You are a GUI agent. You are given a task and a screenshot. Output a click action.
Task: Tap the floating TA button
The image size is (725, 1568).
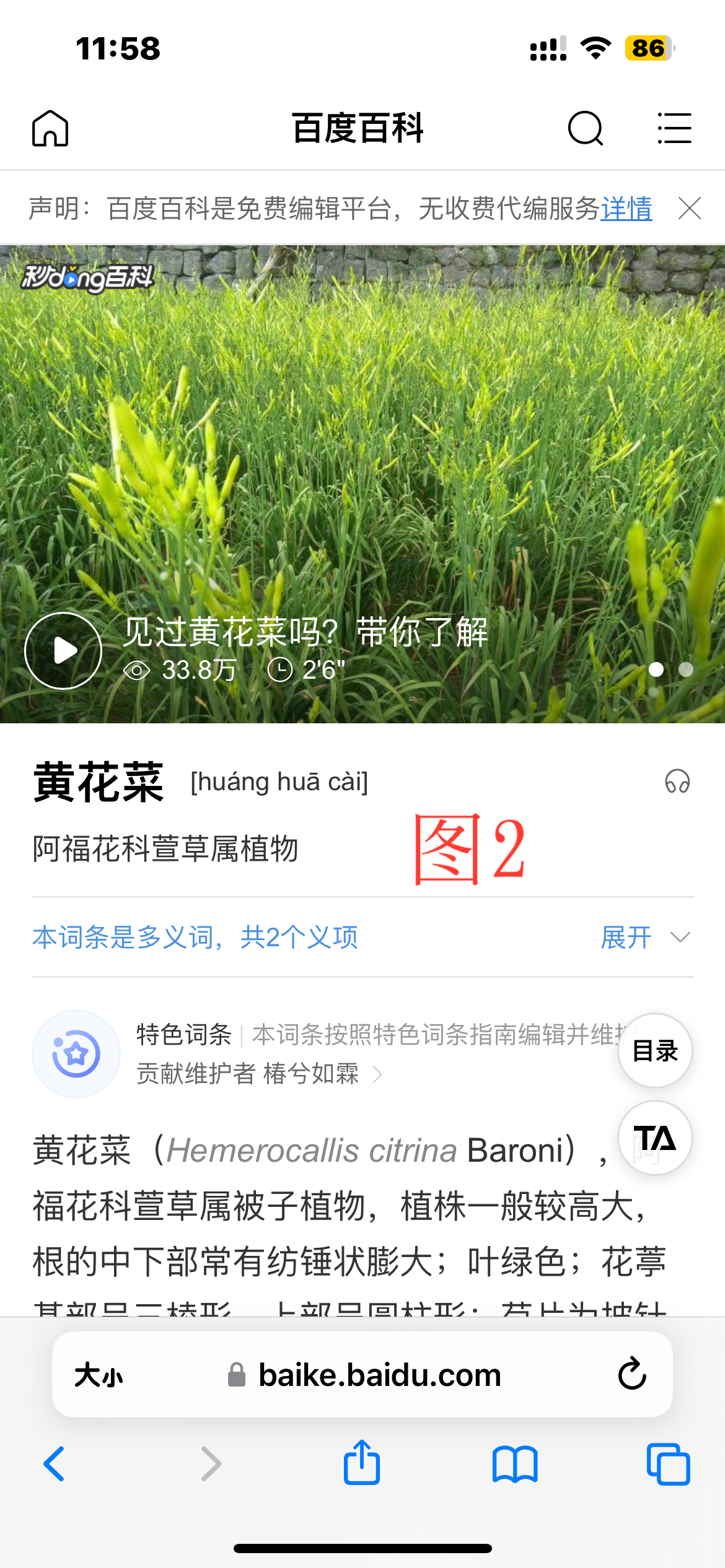[x=655, y=1138]
